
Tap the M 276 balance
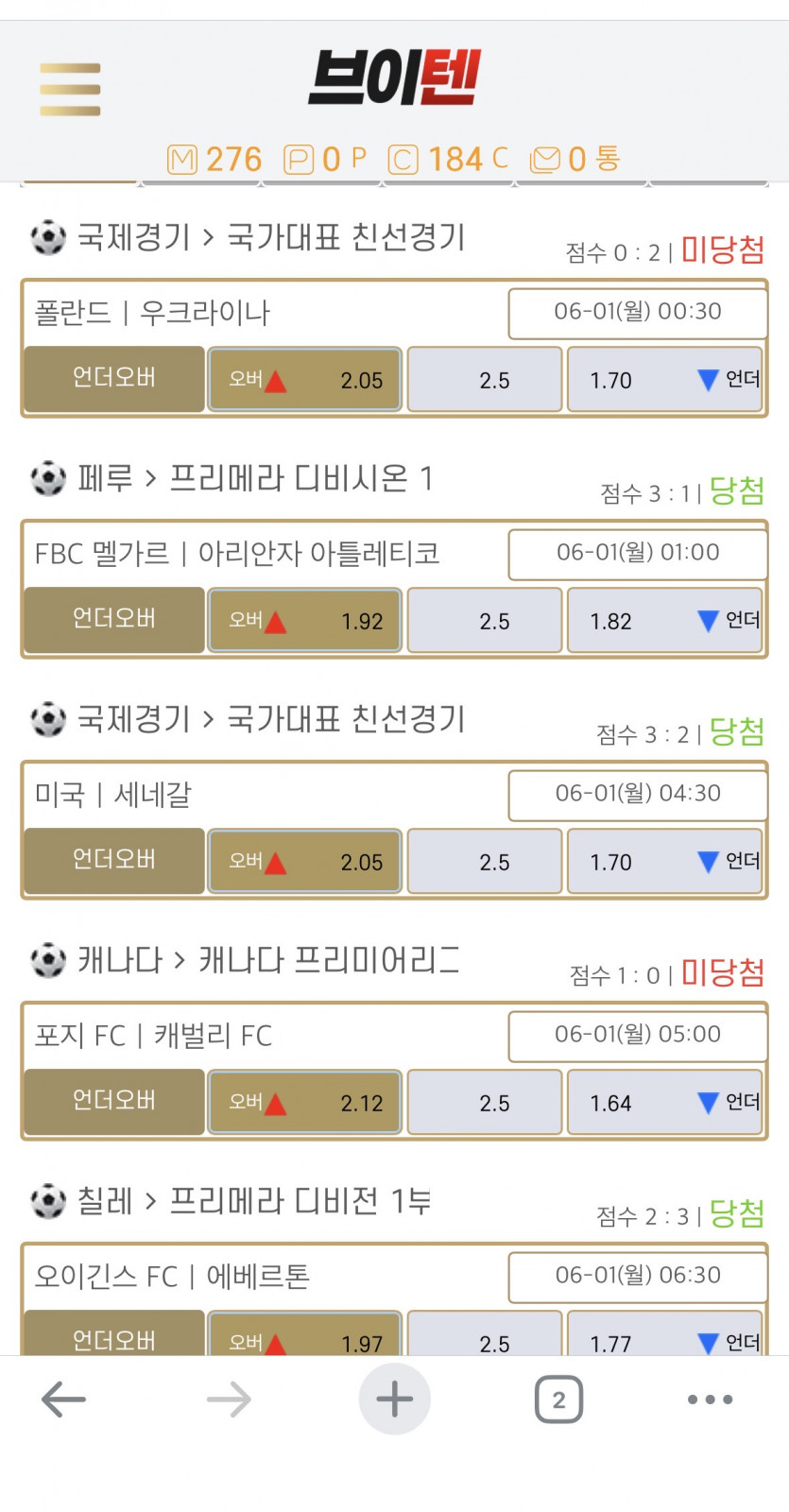tap(214, 159)
